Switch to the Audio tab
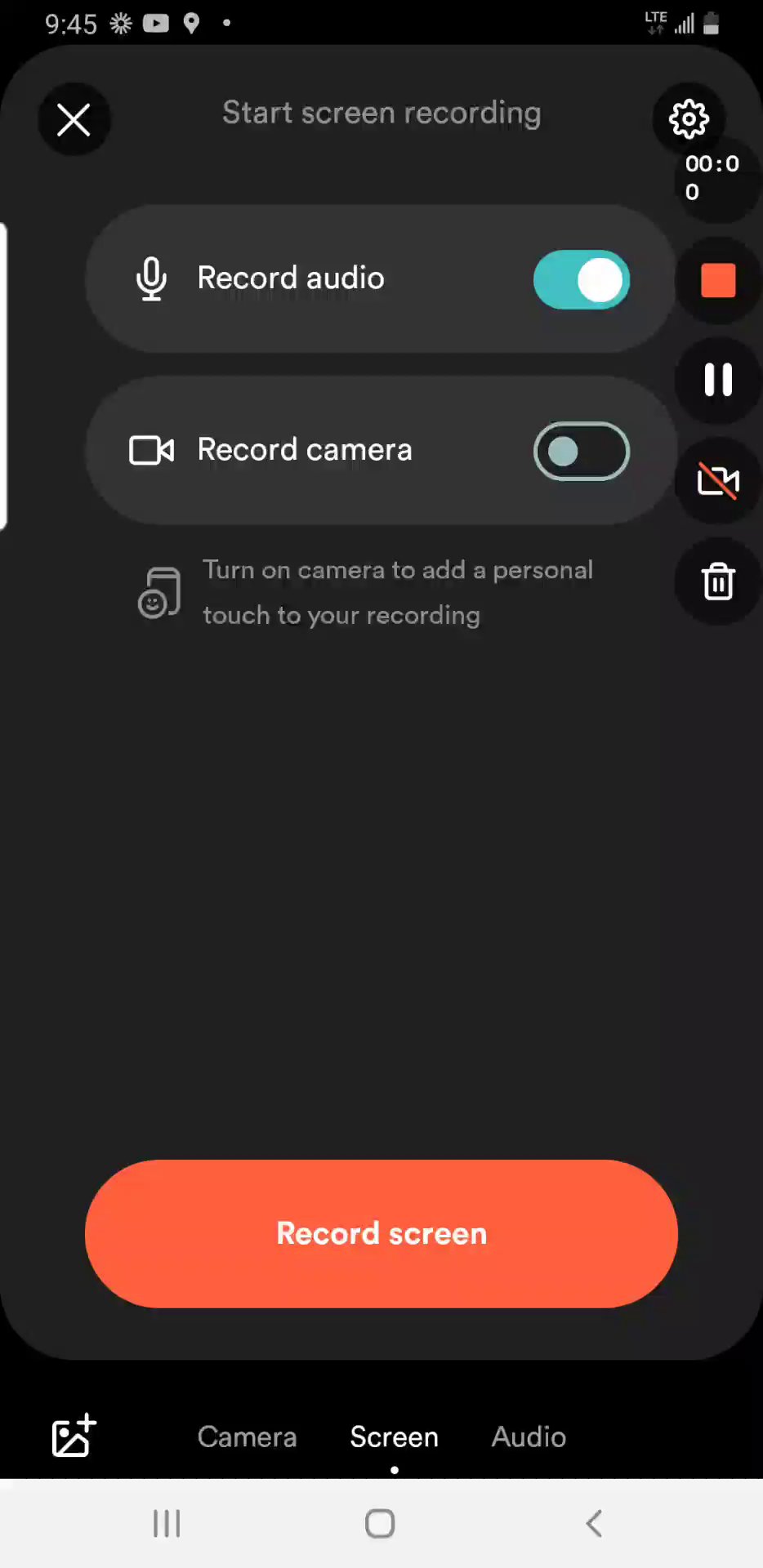 529,1437
